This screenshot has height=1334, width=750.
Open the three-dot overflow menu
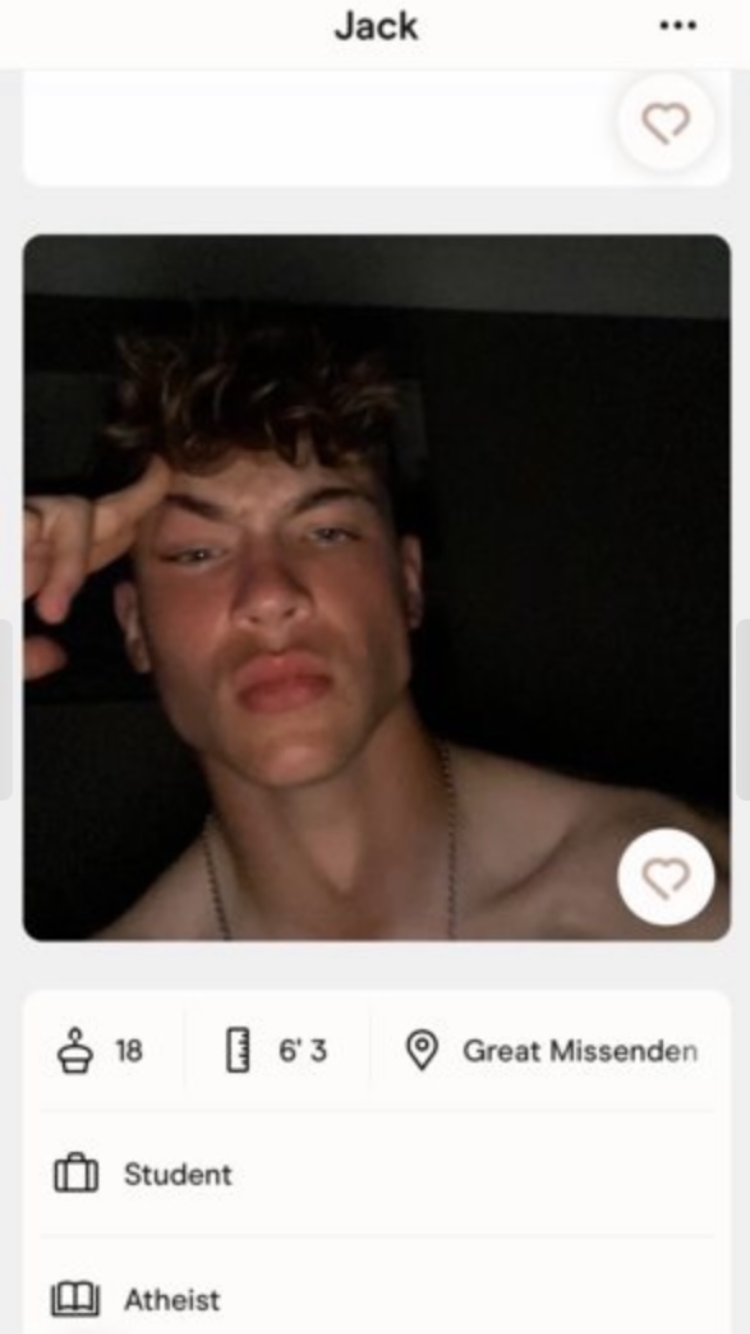[x=678, y=27]
